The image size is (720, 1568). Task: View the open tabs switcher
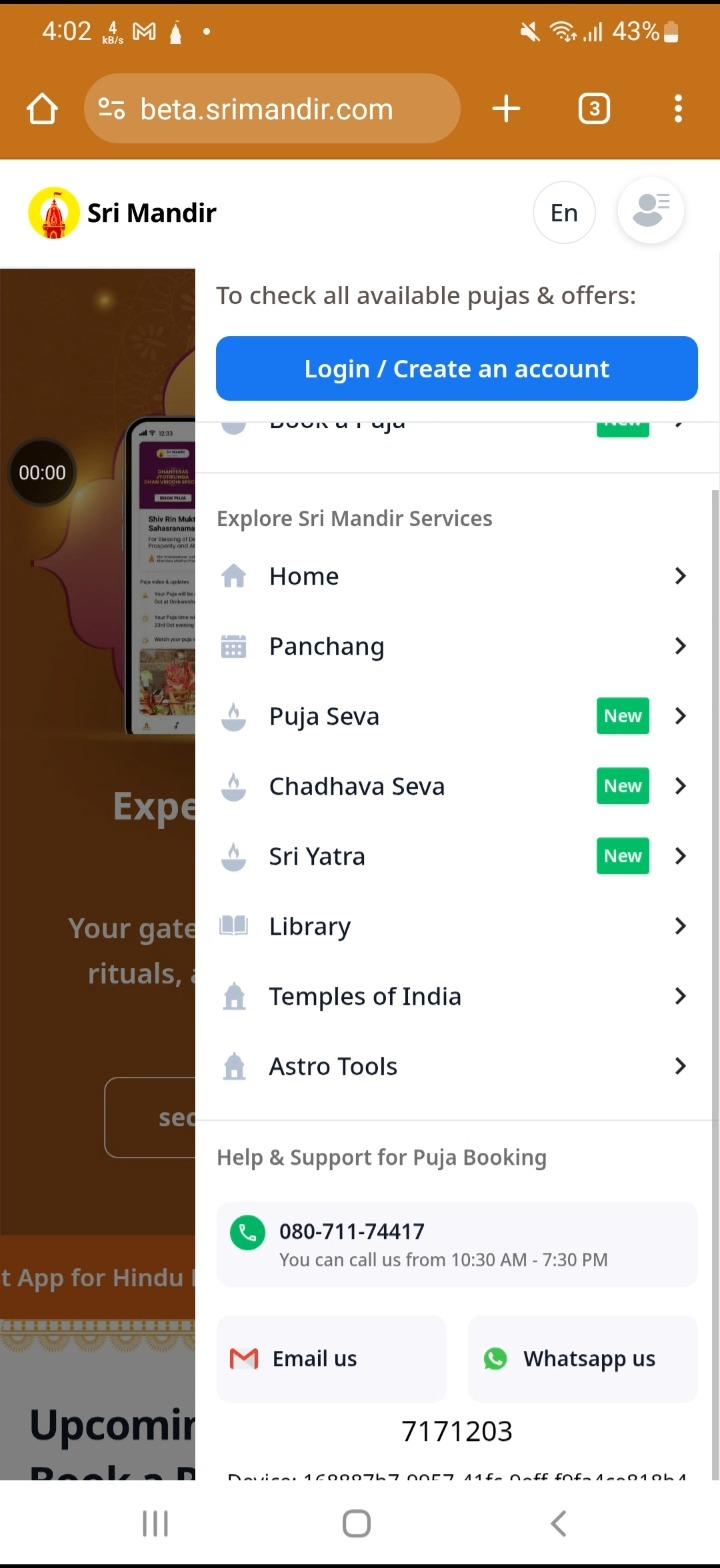tap(594, 109)
